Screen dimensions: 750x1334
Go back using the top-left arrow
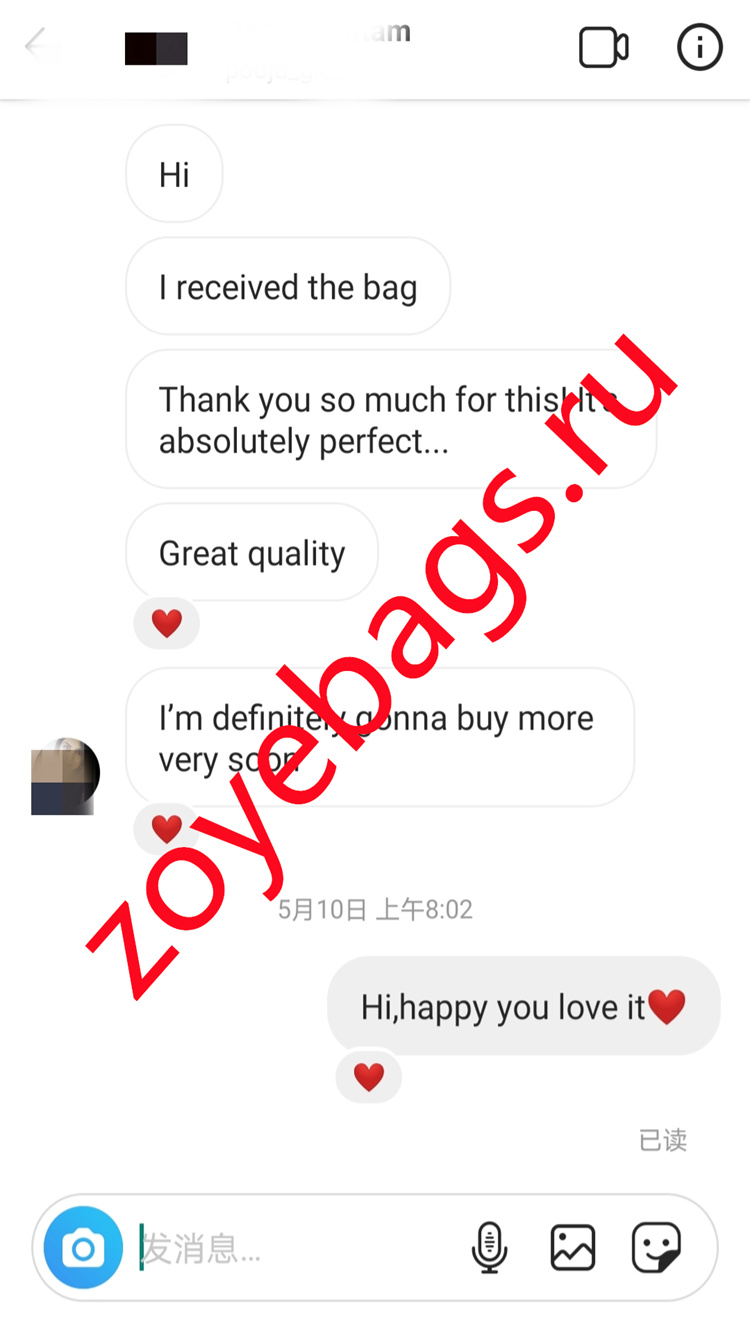(40, 46)
